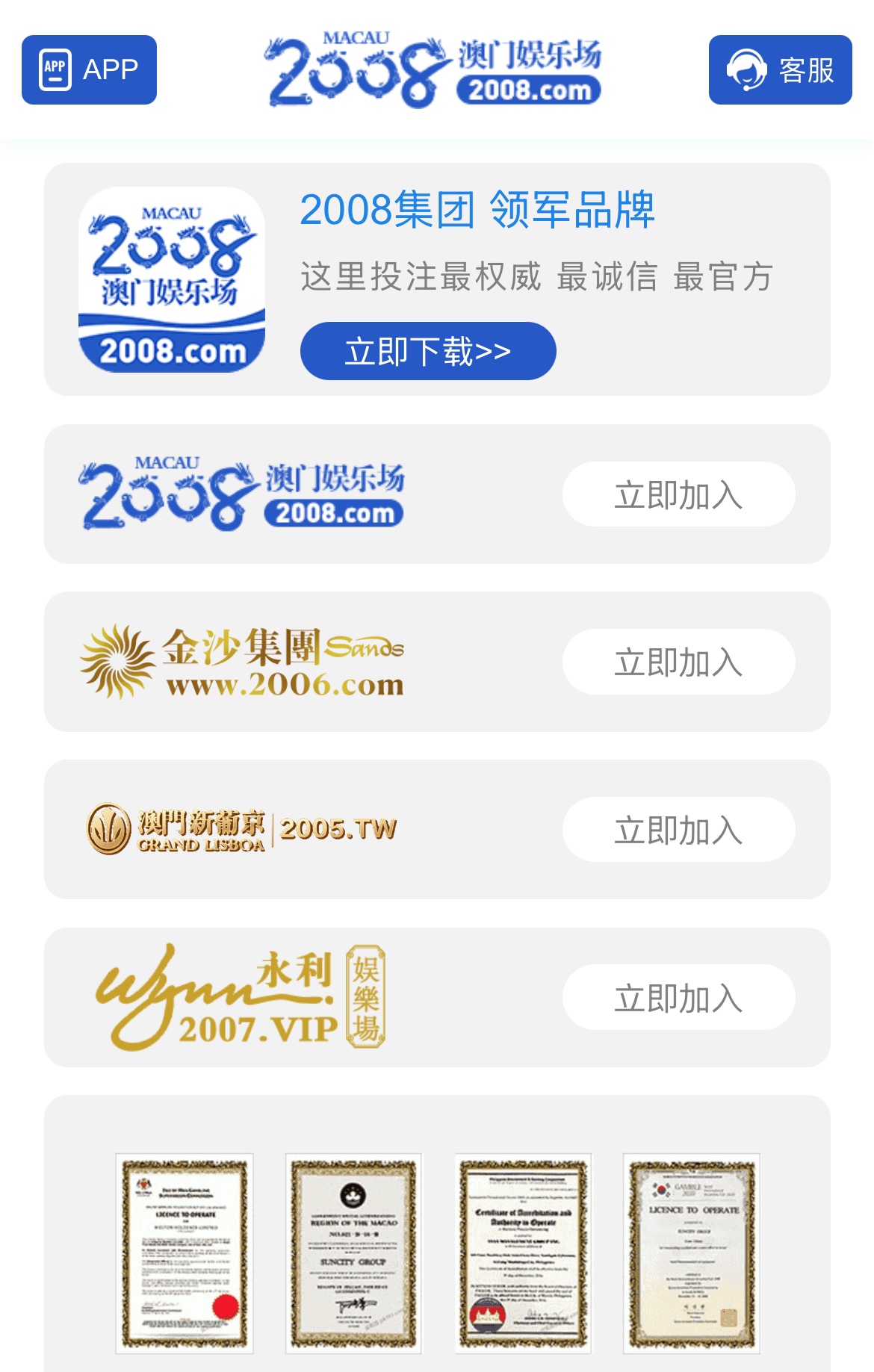
Task: Join via 立即加入 beside 2008.com logo
Action: pyautogui.click(x=678, y=494)
